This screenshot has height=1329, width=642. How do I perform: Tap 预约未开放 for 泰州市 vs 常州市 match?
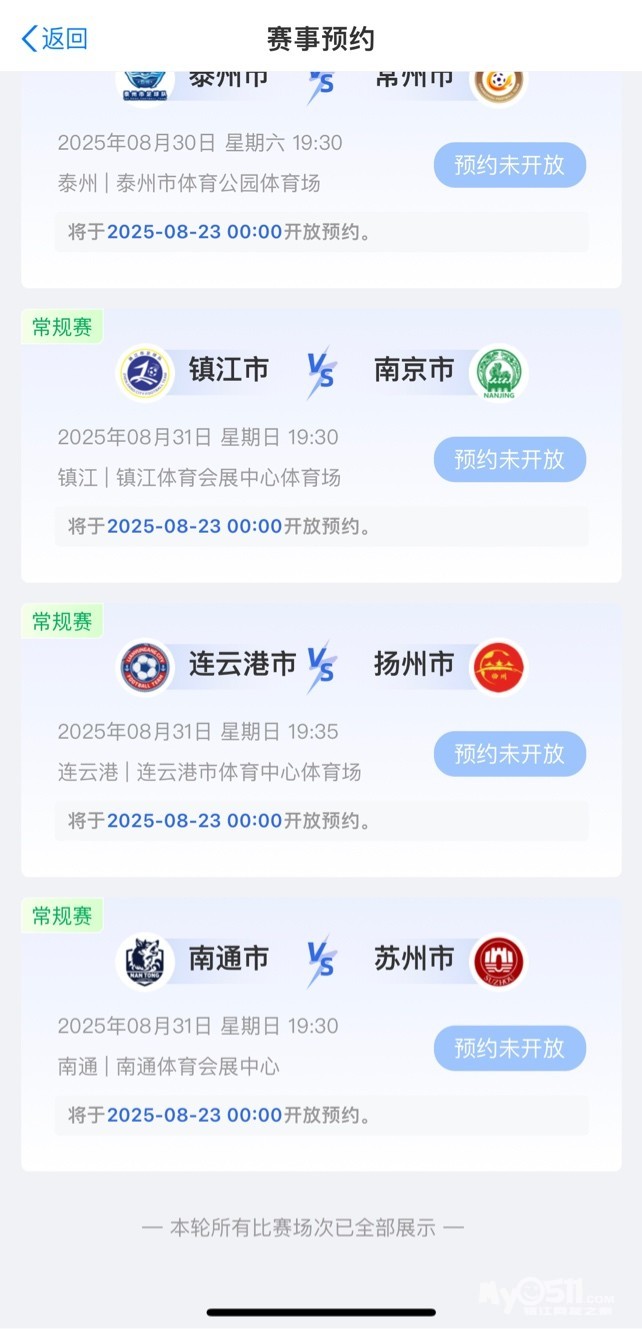click(x=509, y=165)
